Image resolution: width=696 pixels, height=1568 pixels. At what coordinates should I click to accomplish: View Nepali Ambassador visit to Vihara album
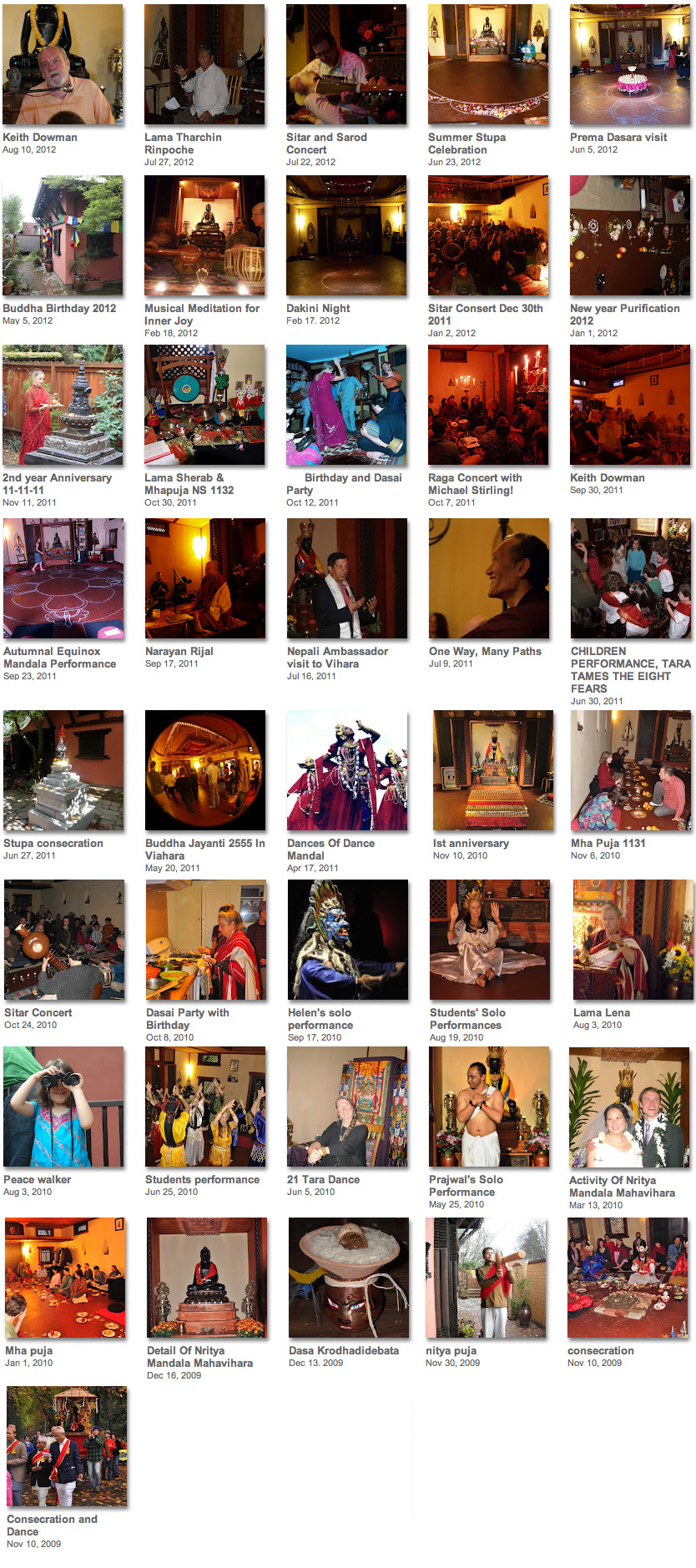coord(347,579)
